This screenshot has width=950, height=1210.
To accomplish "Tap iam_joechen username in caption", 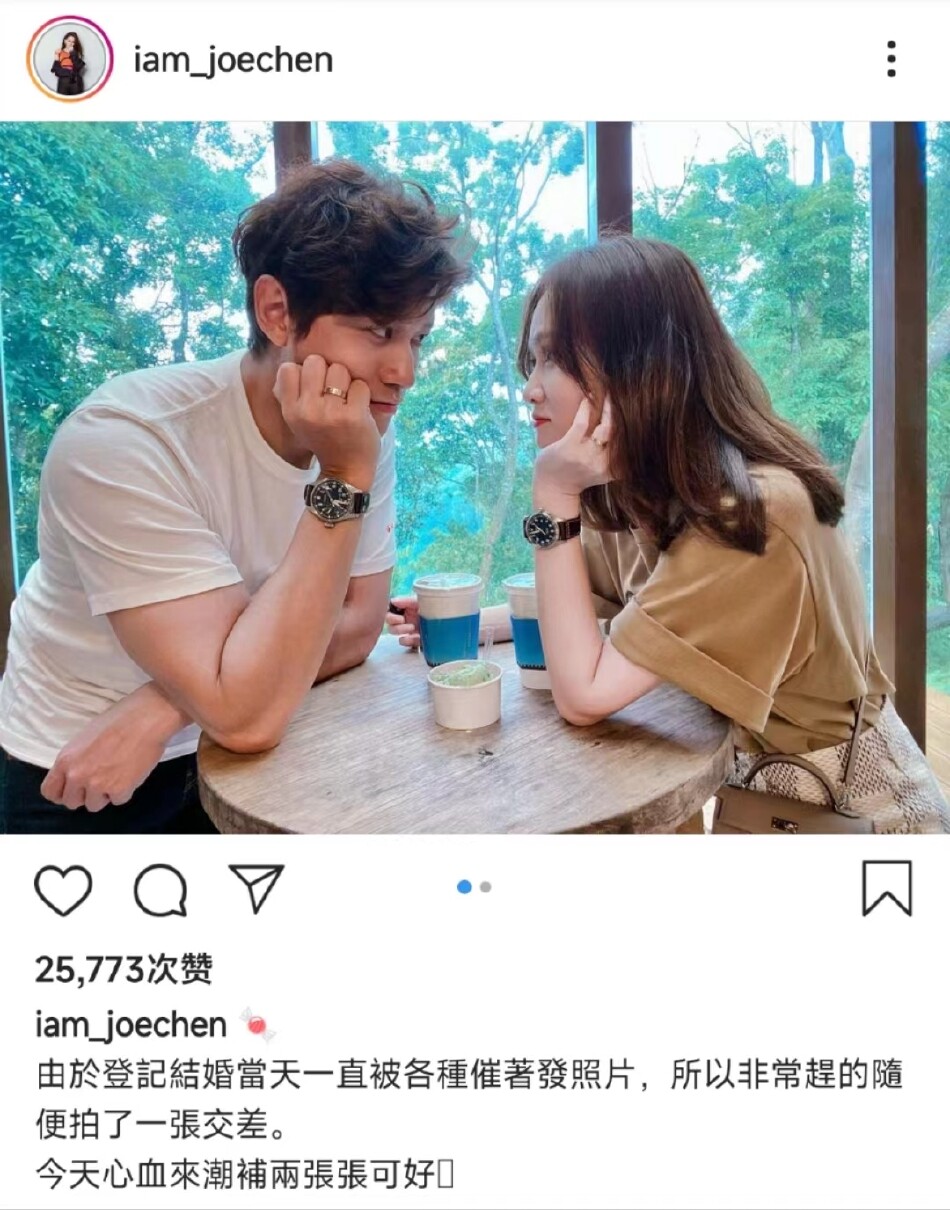I will pos(131,1025).
